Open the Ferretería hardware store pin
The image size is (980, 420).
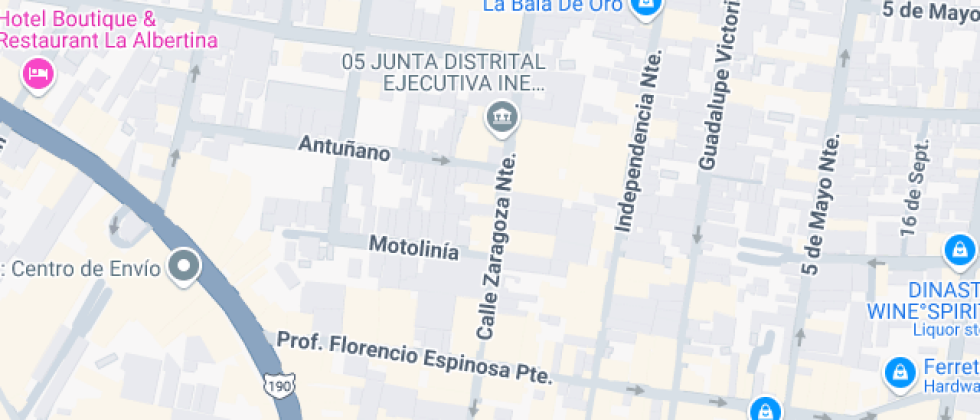pos(900,373)
